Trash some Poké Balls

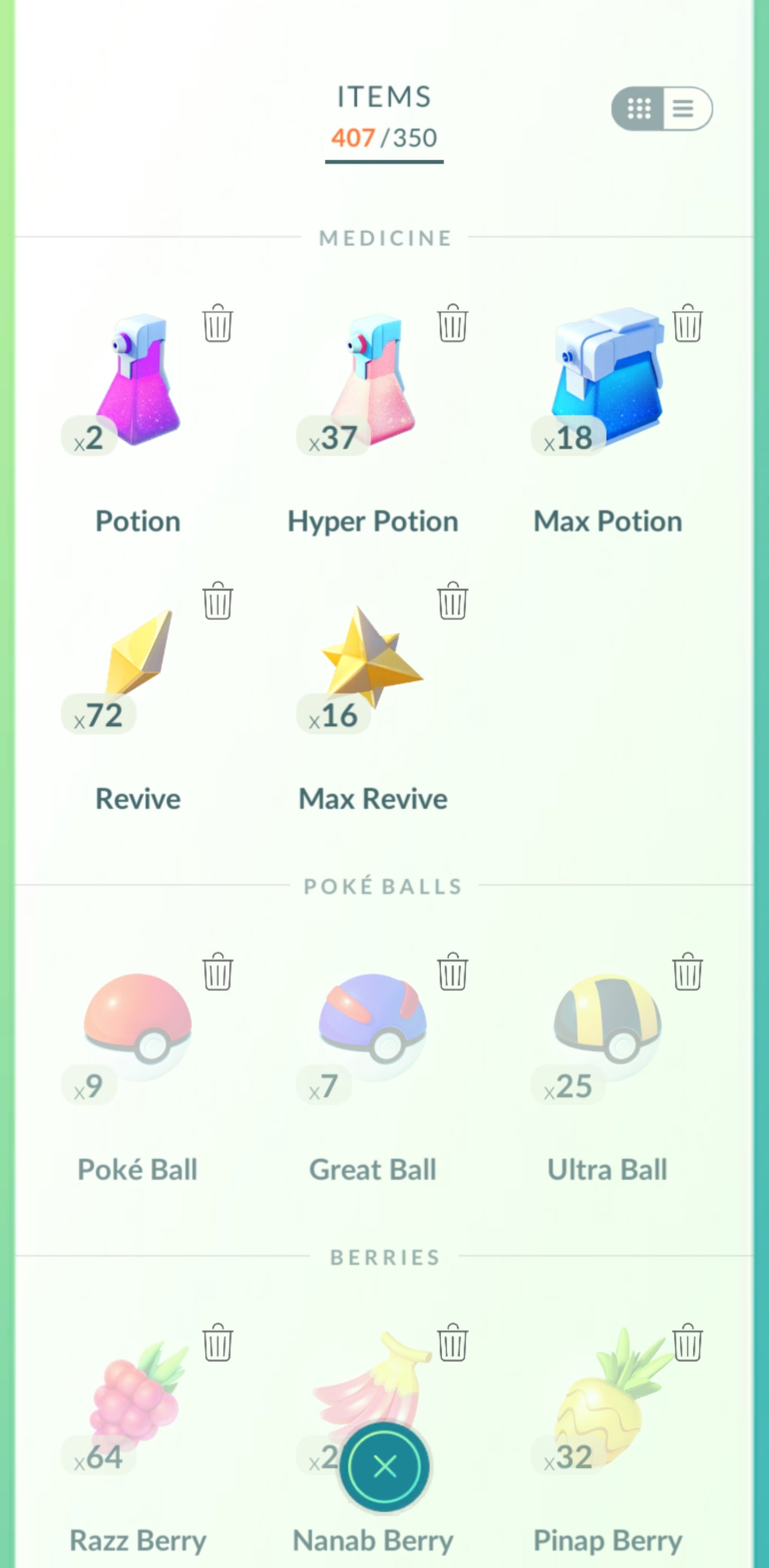[217, 971]
